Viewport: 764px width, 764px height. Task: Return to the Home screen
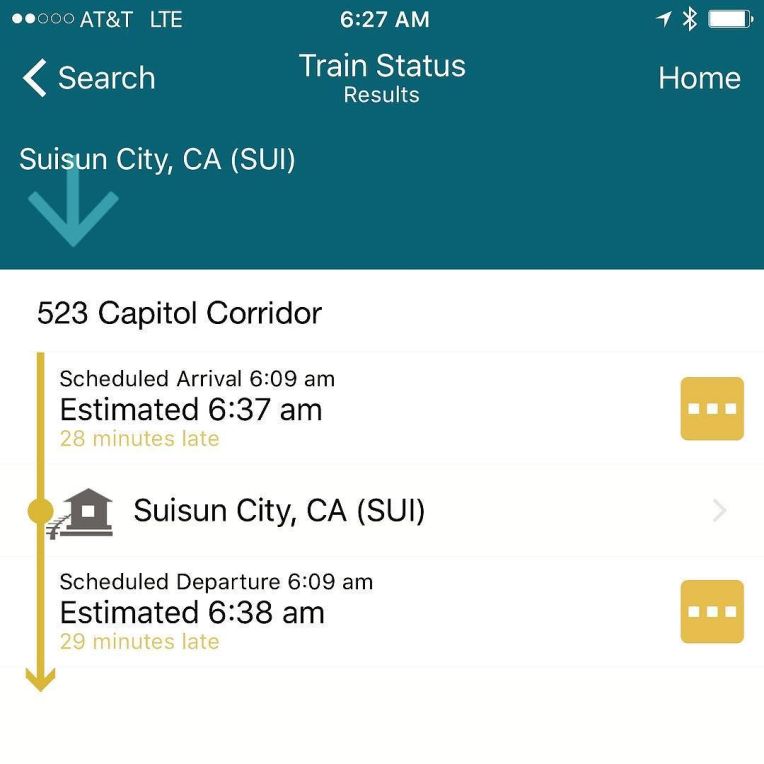pyautogui.click(x=699, y=78)
